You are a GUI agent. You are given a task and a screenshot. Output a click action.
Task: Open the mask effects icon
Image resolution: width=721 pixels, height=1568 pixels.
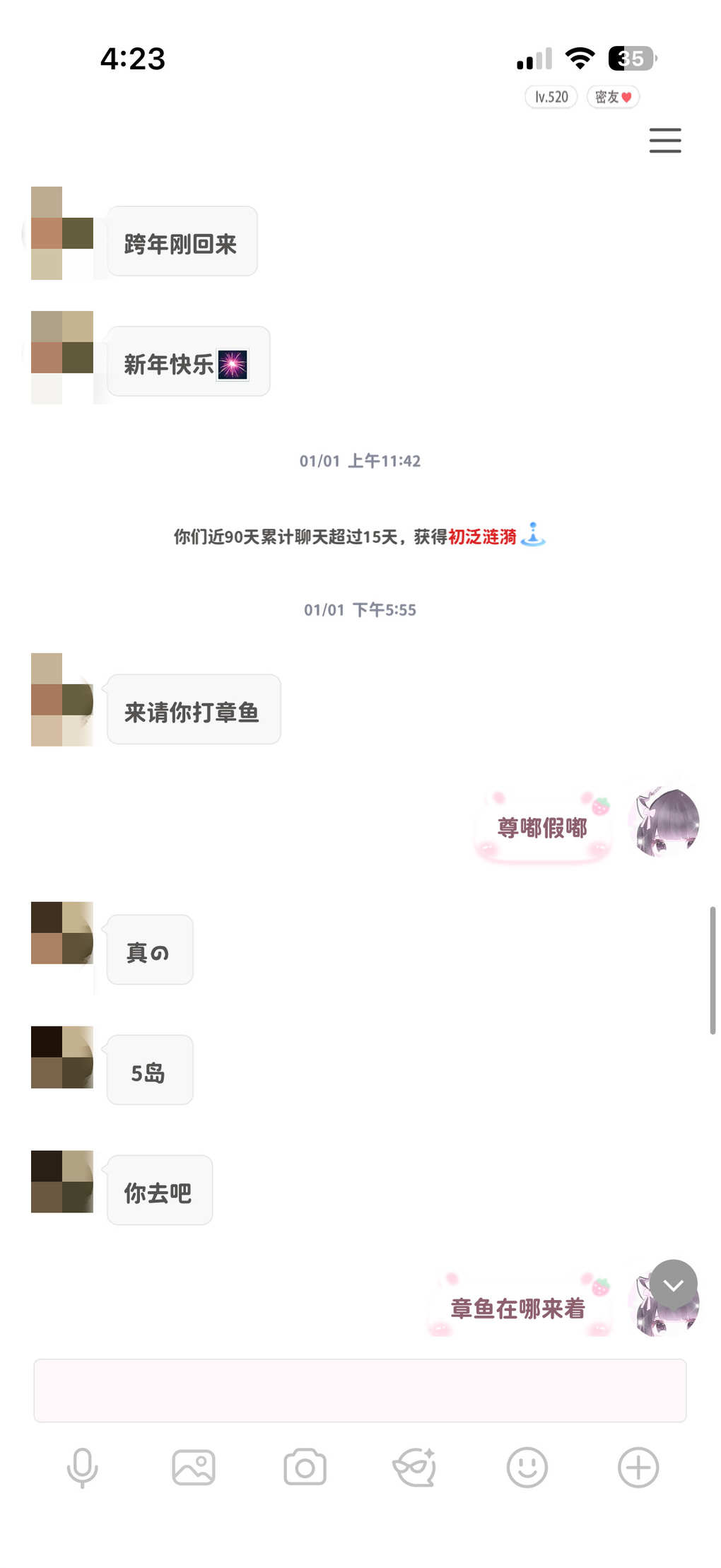pyautogui.click(x=415, y=1468)
